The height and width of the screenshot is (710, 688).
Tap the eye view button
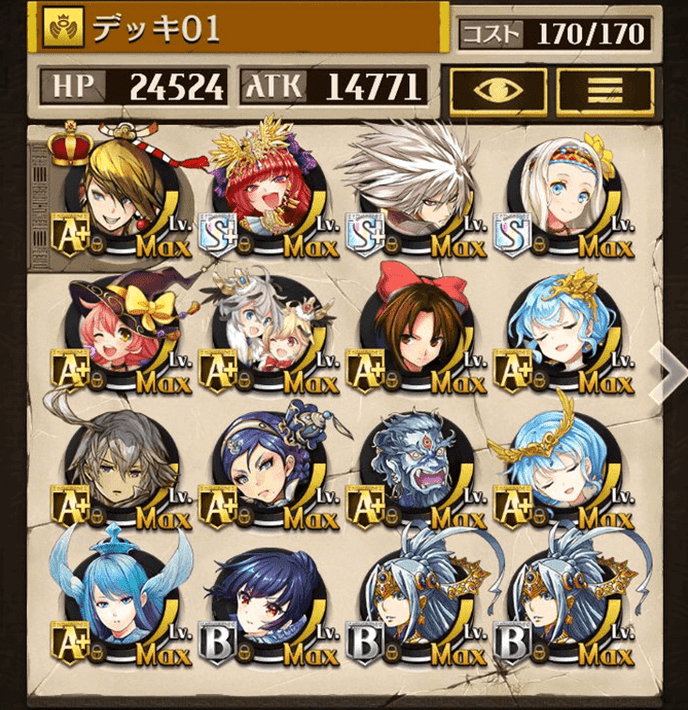[x=499, y=89]
